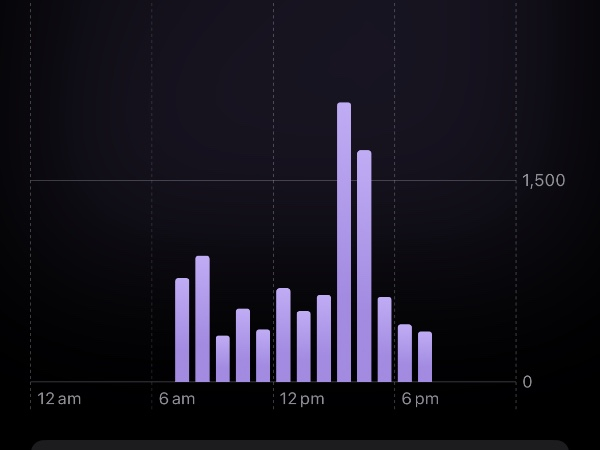Select the tallest bar in the chart
The height and width of the screenshot is (450, 600).
344,243
